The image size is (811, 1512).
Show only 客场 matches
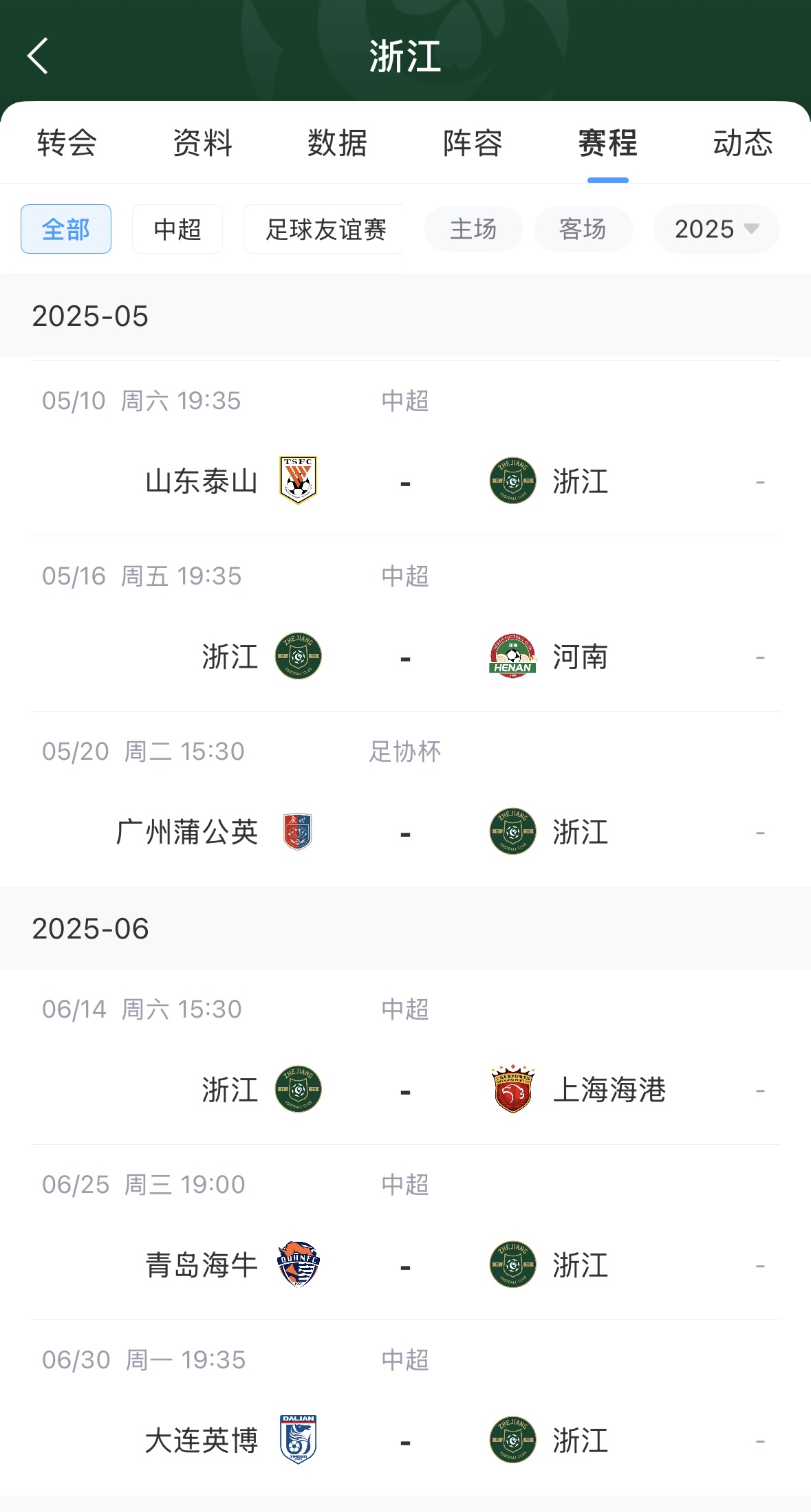point(583,229)
